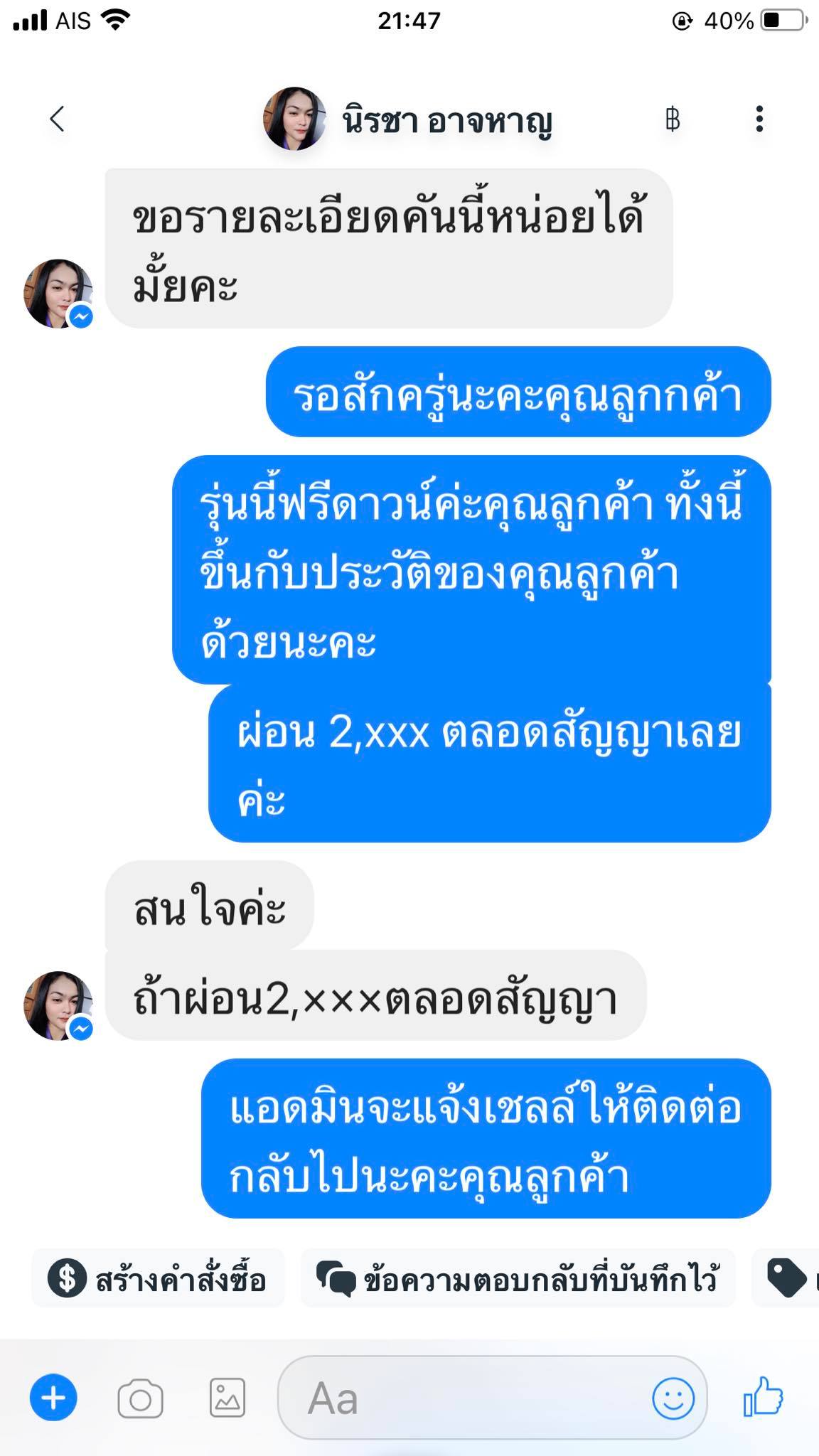Open the three-dot overflow menu

pyautogui.click(x=759, y=119)
